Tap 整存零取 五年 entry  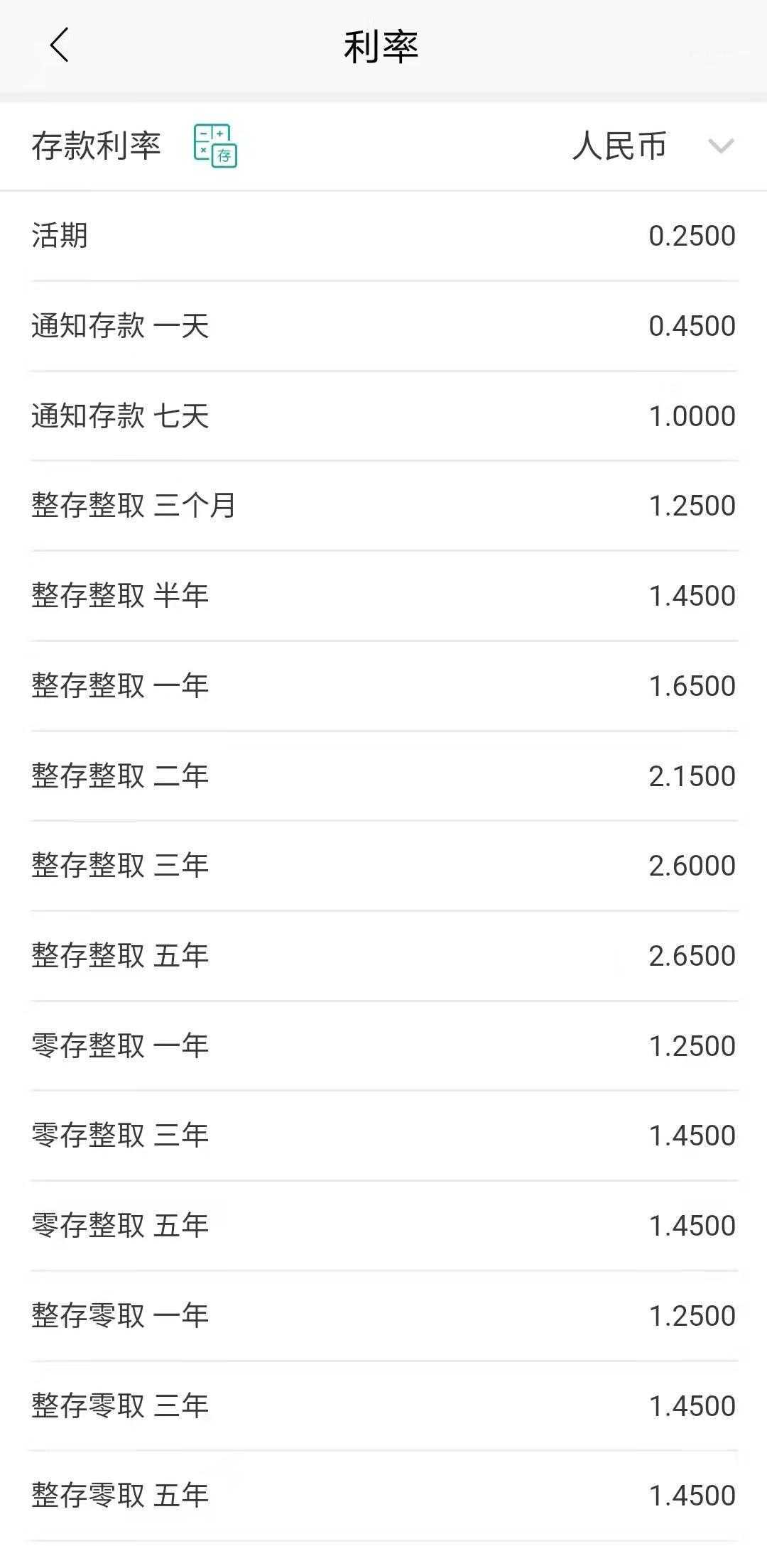click(383, 1494)
